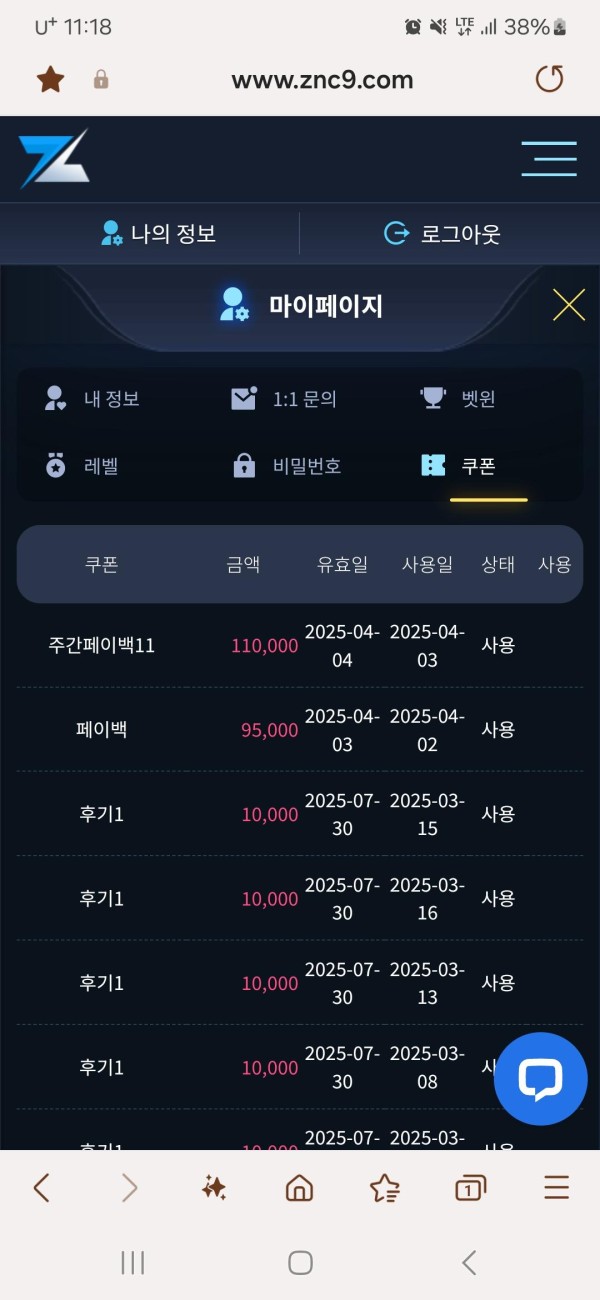
Task: Open the 1:1 문의 tab
Action: 285,399
